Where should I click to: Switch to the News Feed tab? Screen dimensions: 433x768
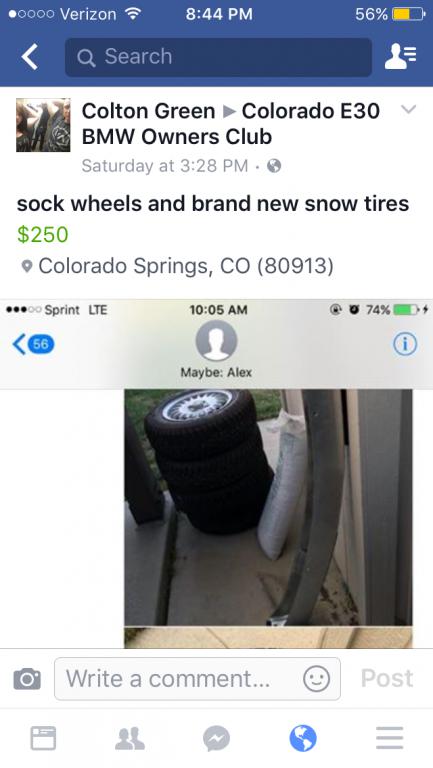tap(43, 738)
